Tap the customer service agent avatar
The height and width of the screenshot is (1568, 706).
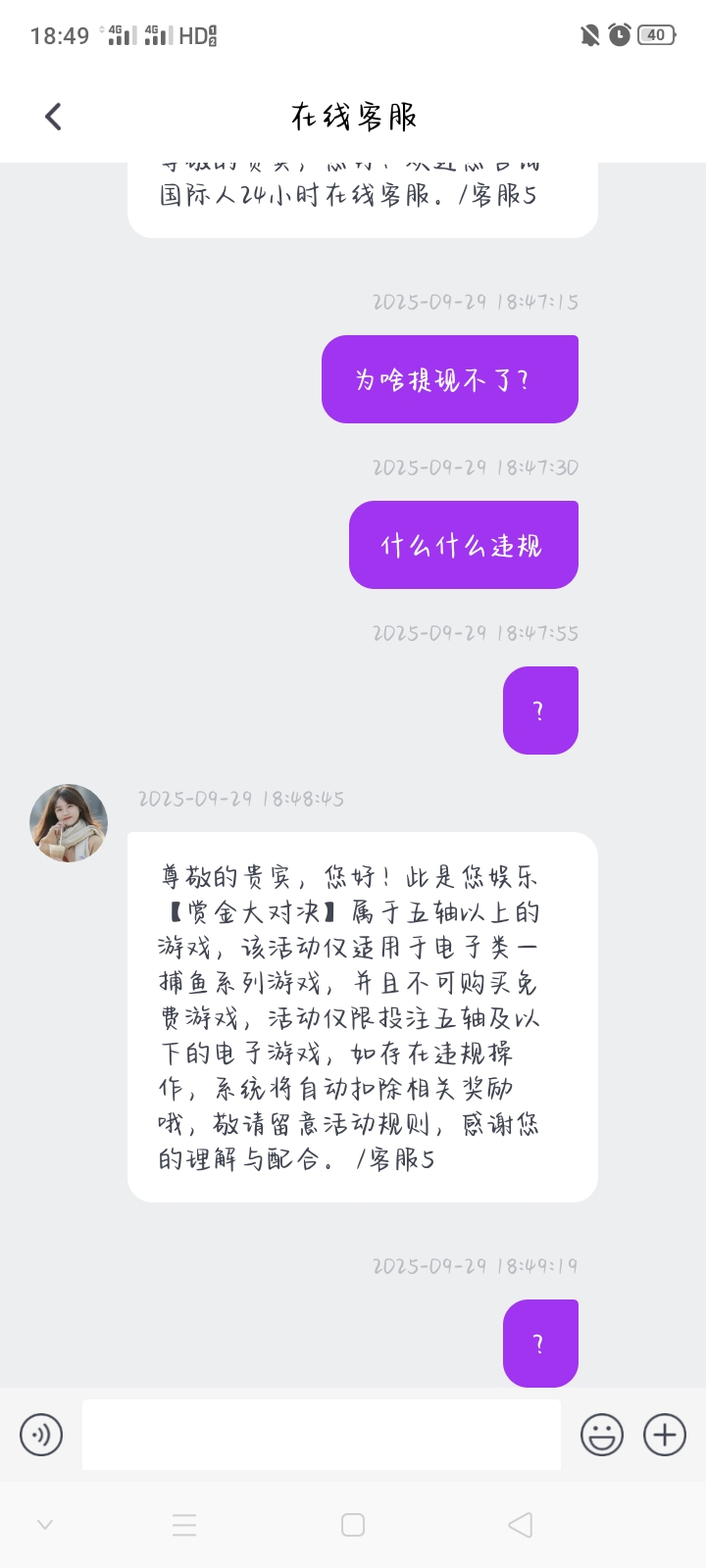[69, 823]
